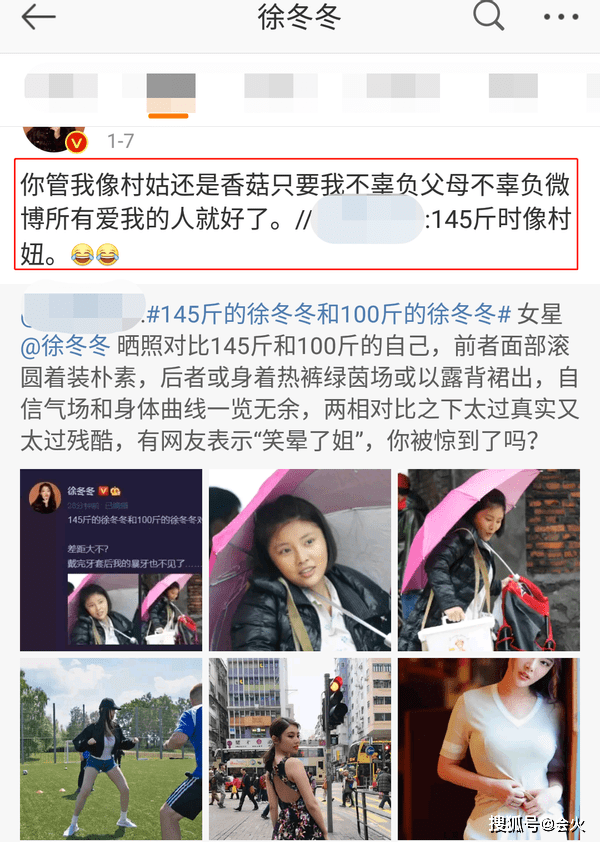Screen dimensions: 600x842
Task: Open search on this profile page
Action: tap(487, 18)
